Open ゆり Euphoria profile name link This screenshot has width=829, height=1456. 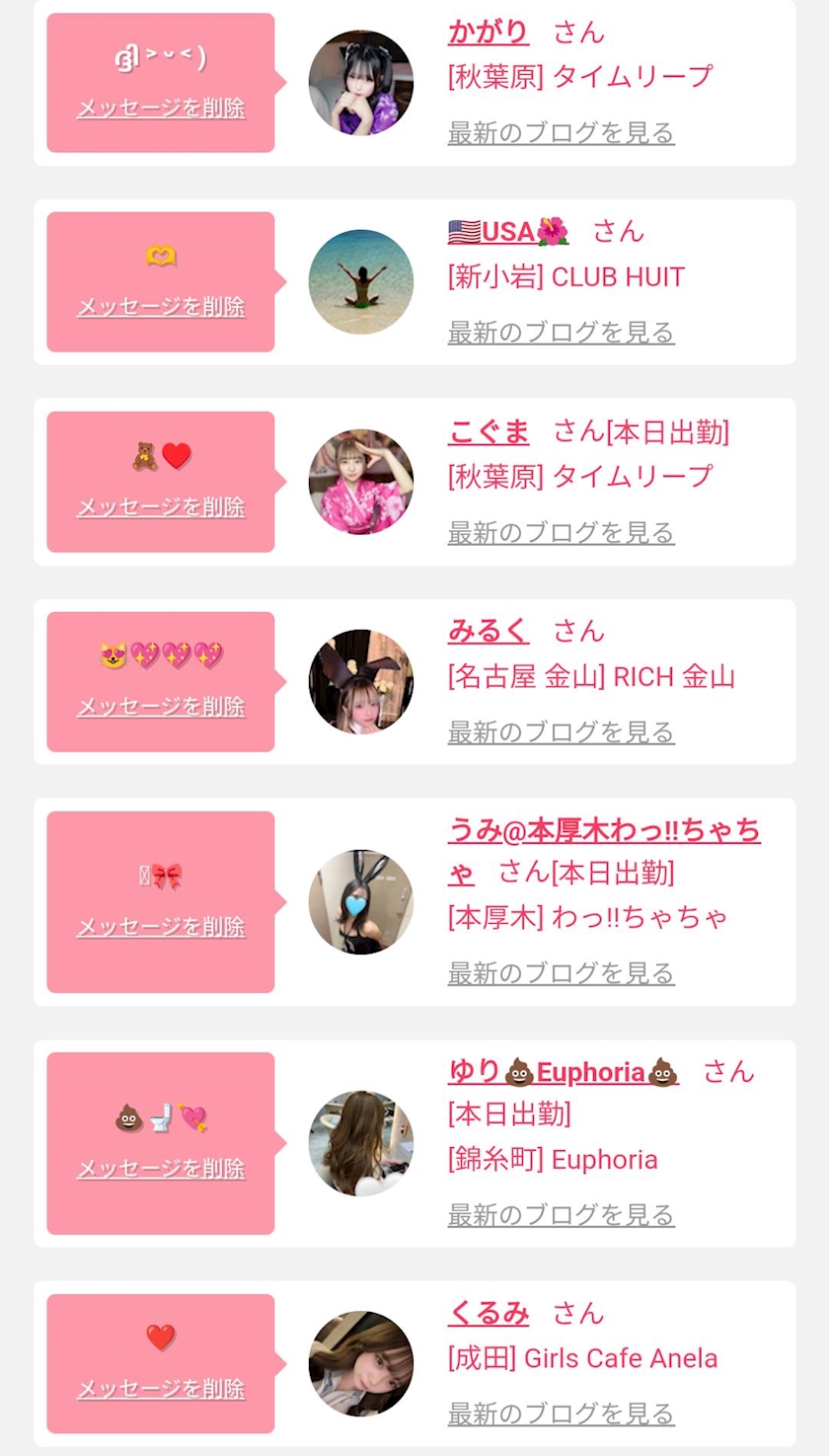pyautogui.click(x=564, y=1072)
